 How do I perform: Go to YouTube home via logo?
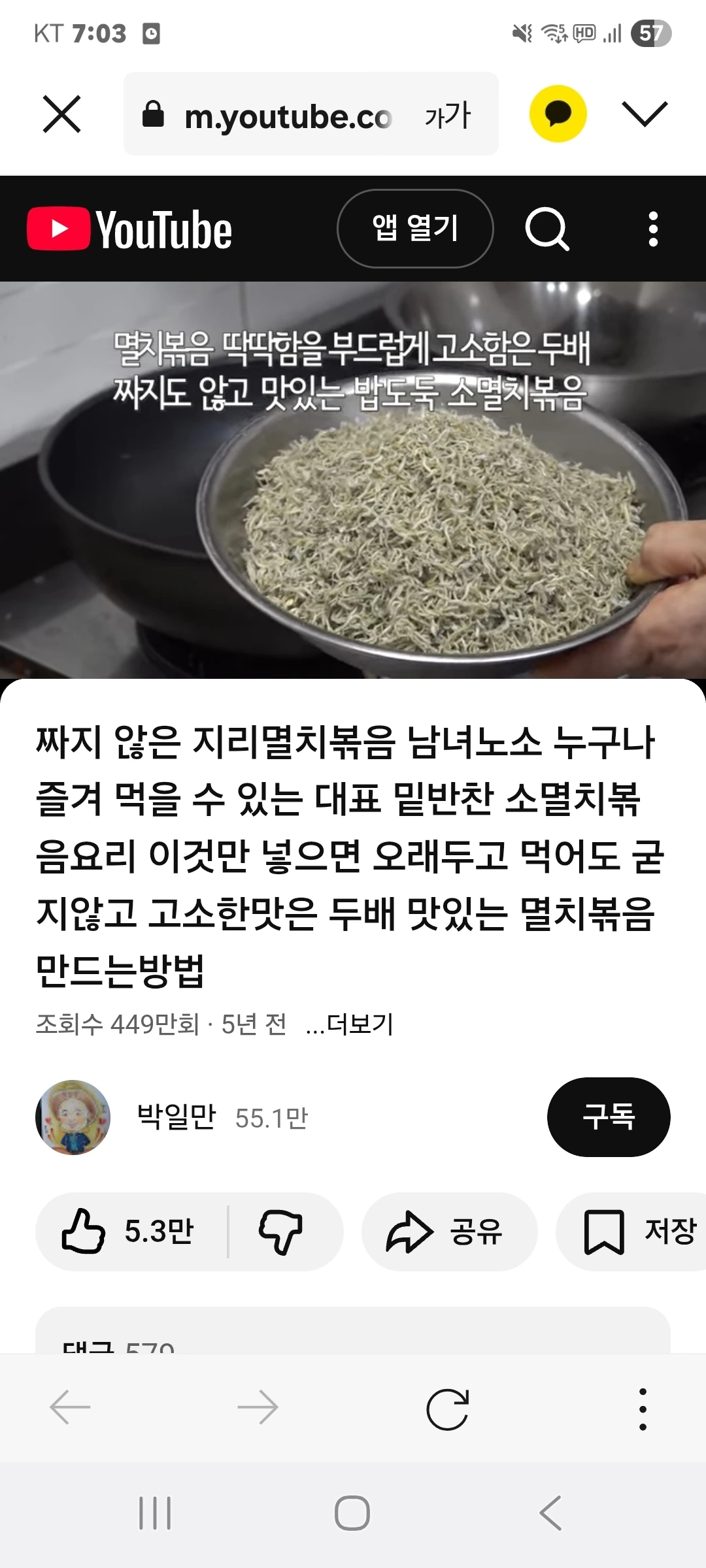pos(129,229)
